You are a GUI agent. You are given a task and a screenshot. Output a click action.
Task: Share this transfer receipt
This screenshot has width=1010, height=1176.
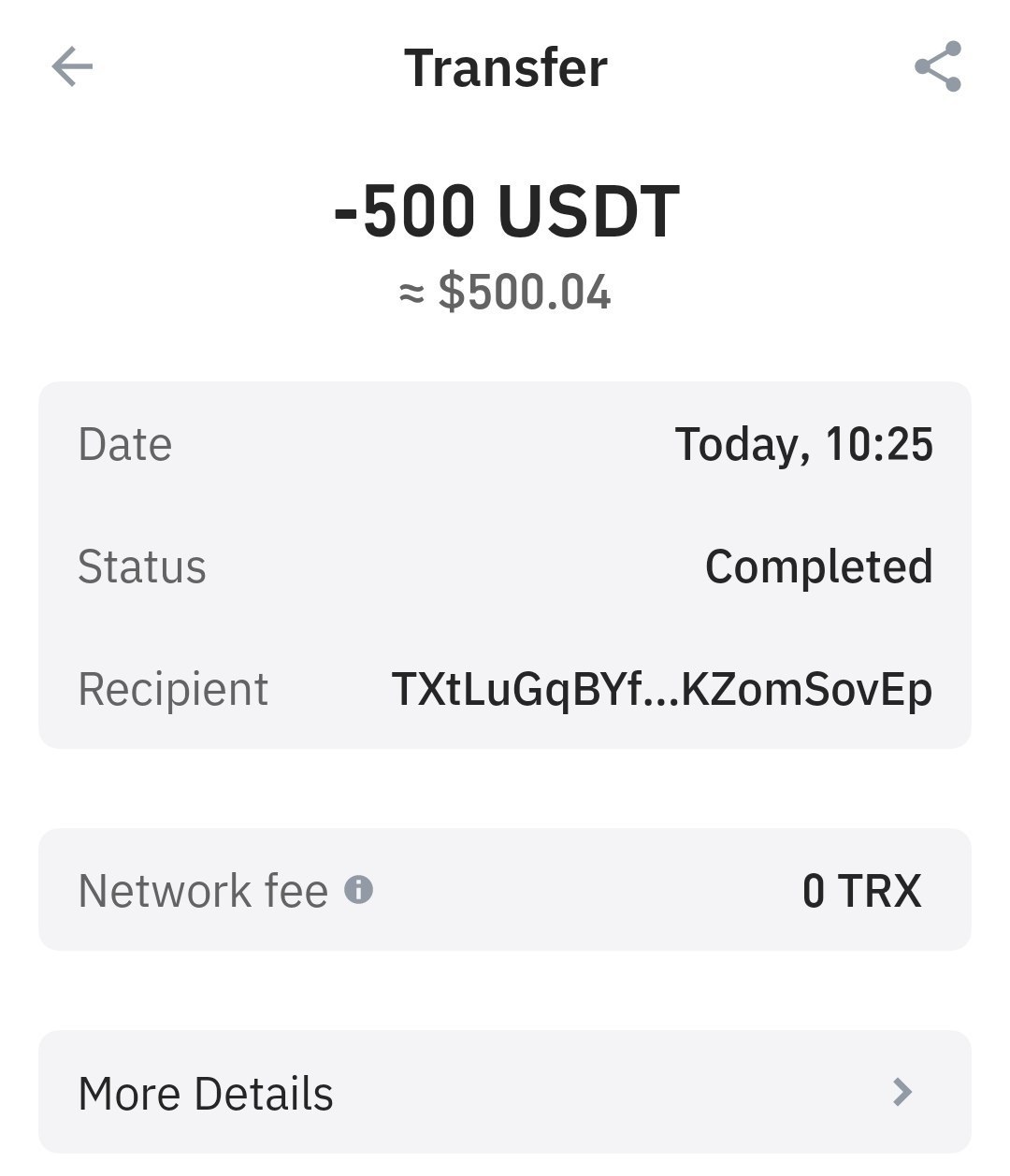(x=938, y=66)
